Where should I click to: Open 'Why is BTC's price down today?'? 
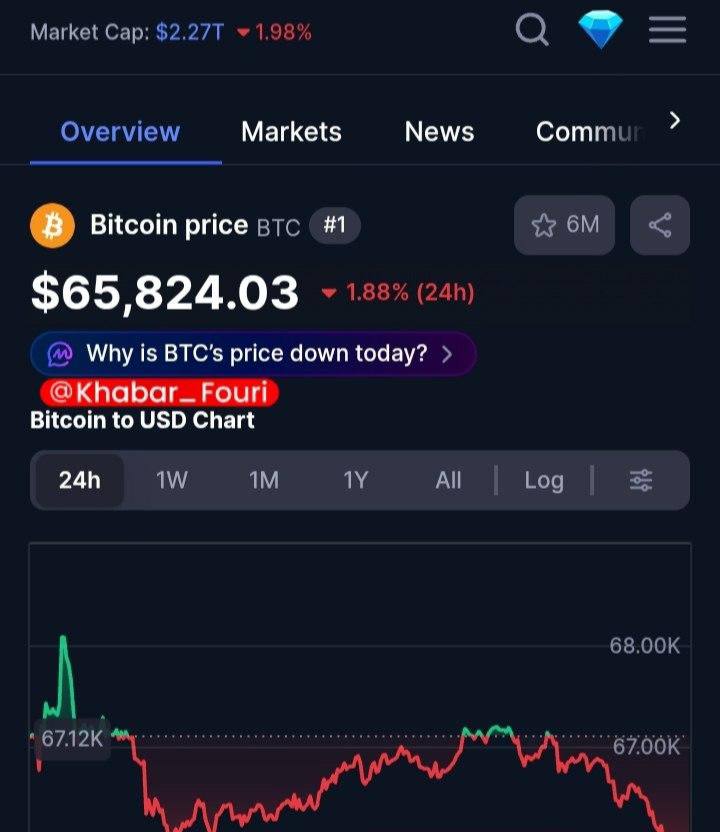(x=253, y=354)
